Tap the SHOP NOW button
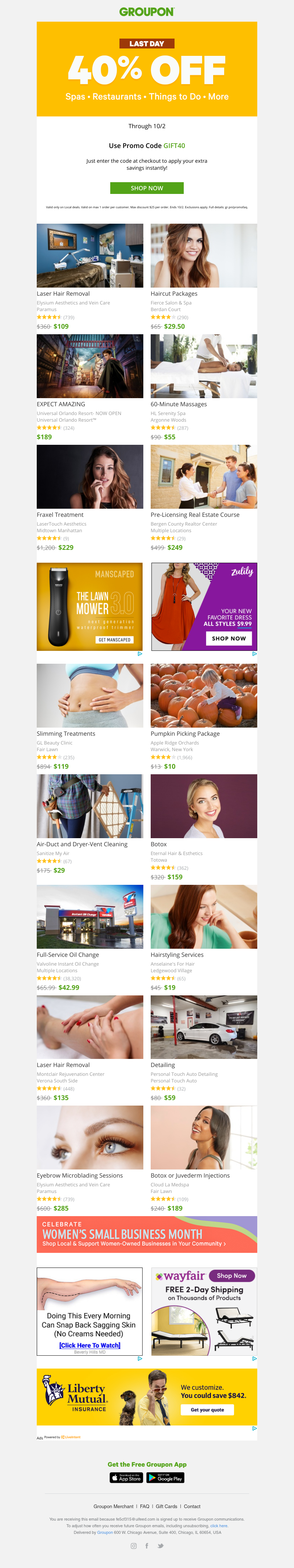This screenshot has width=294, height=1568. 147,188
